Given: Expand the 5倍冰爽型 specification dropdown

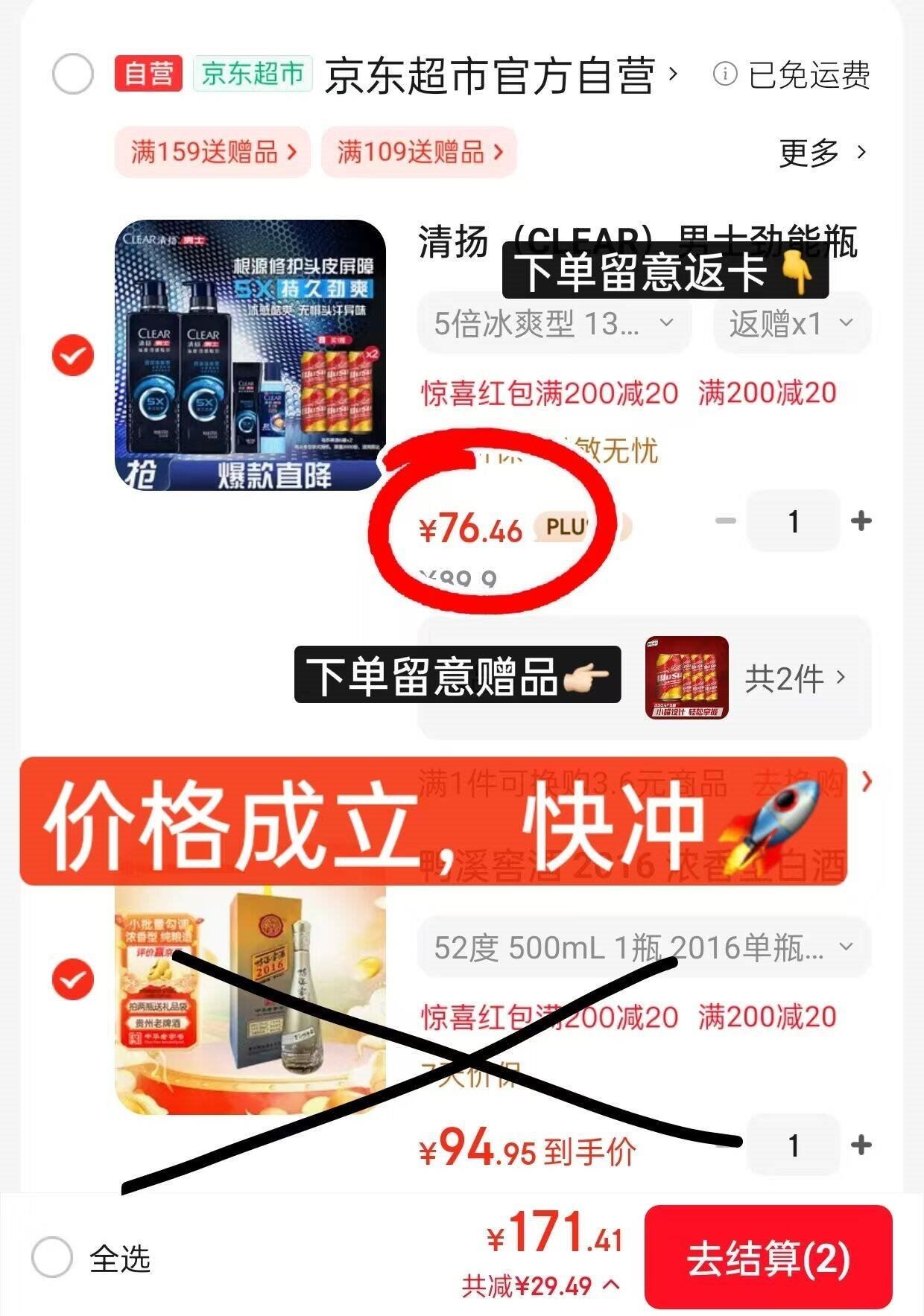Looking at the screenshot, I should pyautogui.click(x=554, y=324).
